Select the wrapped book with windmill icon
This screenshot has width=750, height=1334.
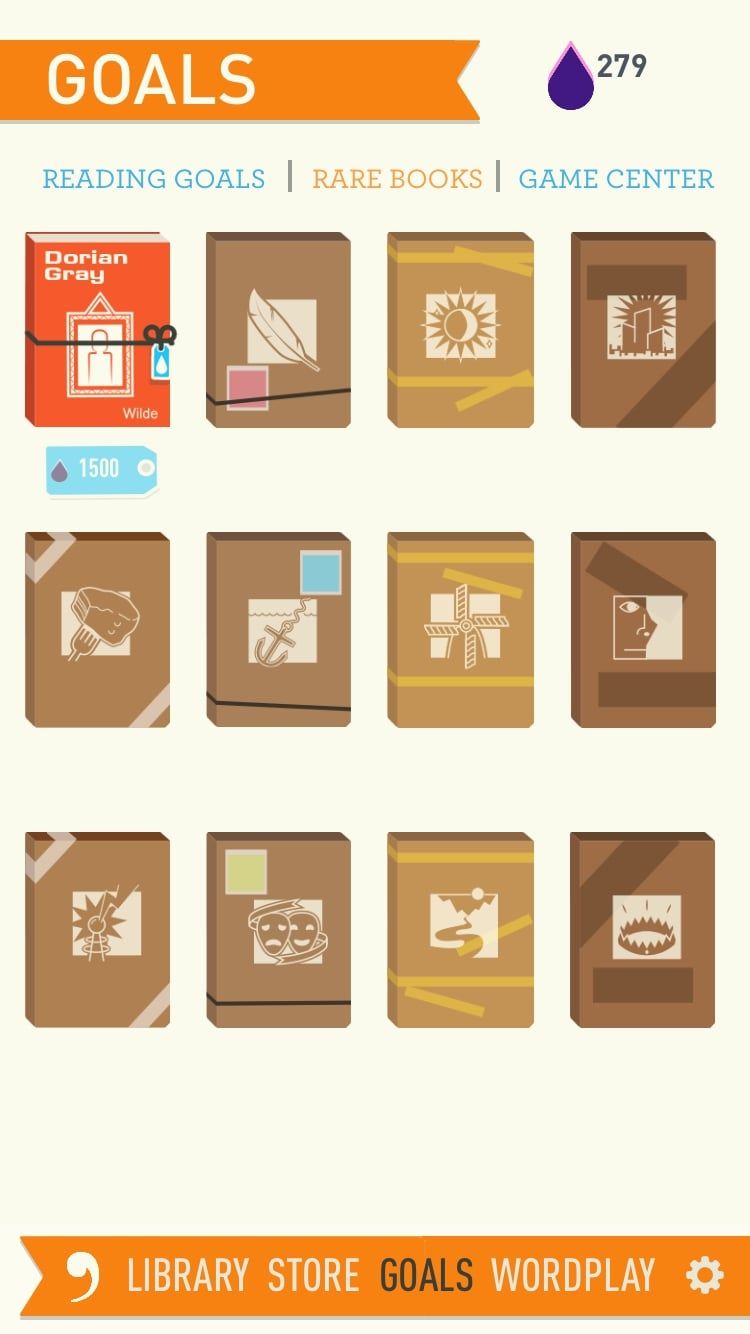pos(461,630)
